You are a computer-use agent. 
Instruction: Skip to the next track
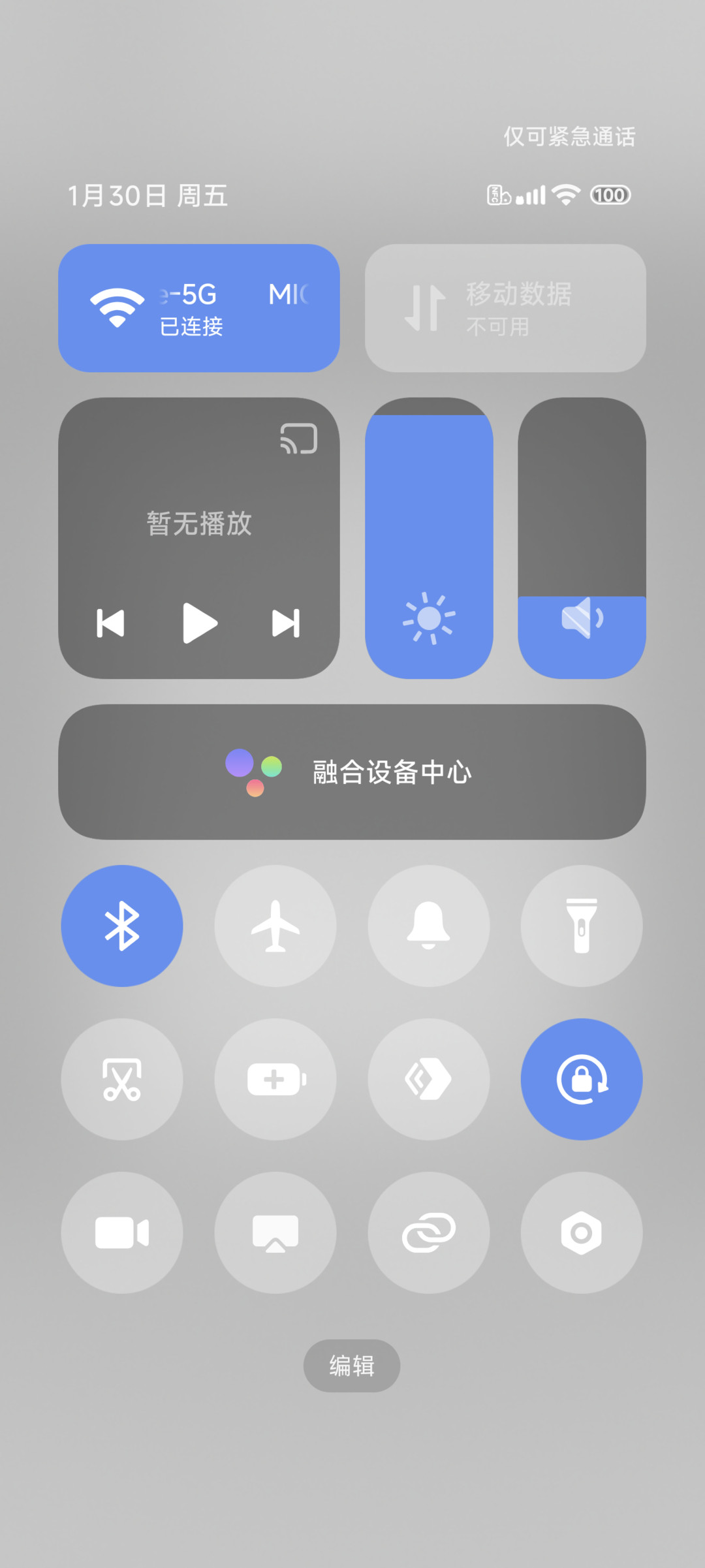[286, 623]
